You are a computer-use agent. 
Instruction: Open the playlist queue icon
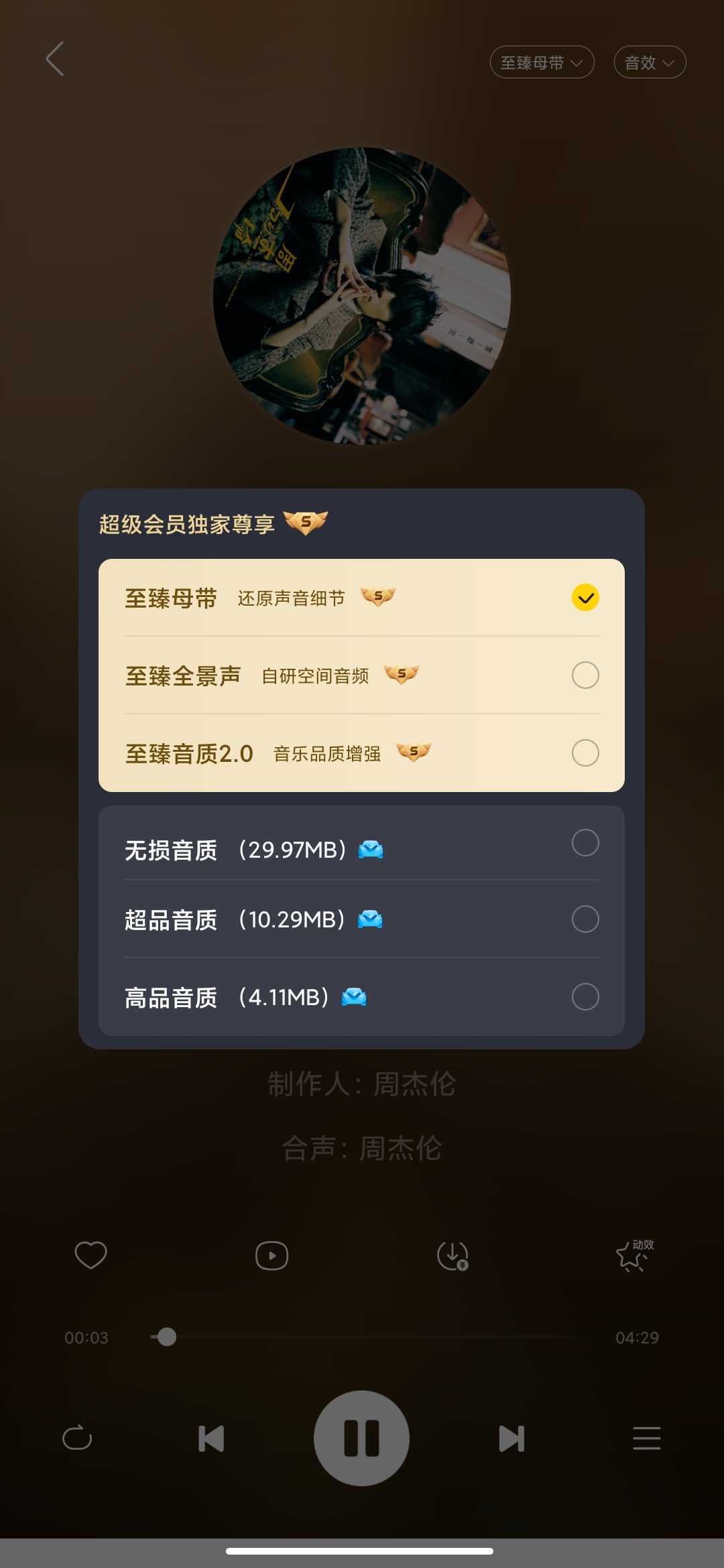646,1438
